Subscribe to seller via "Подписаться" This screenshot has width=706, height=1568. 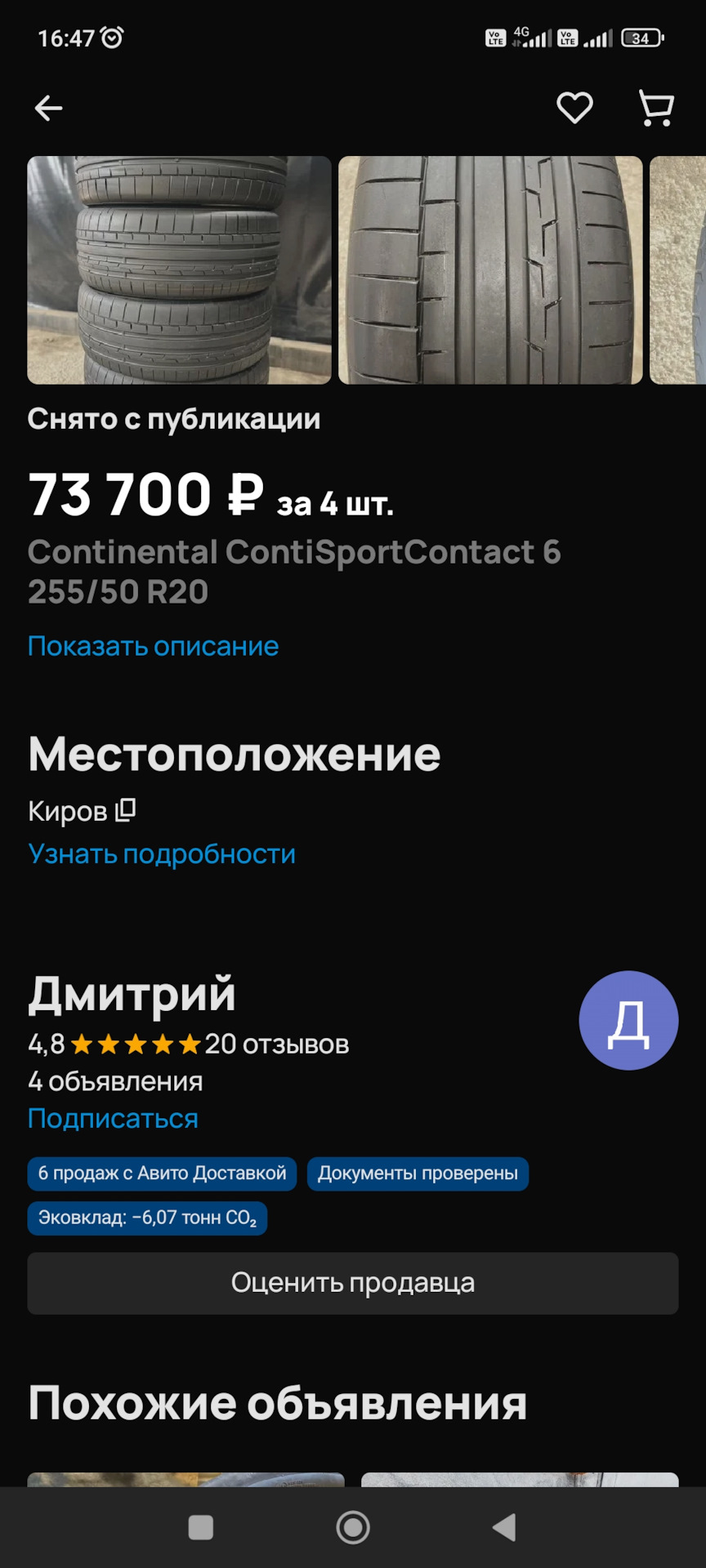point(113,1118)
